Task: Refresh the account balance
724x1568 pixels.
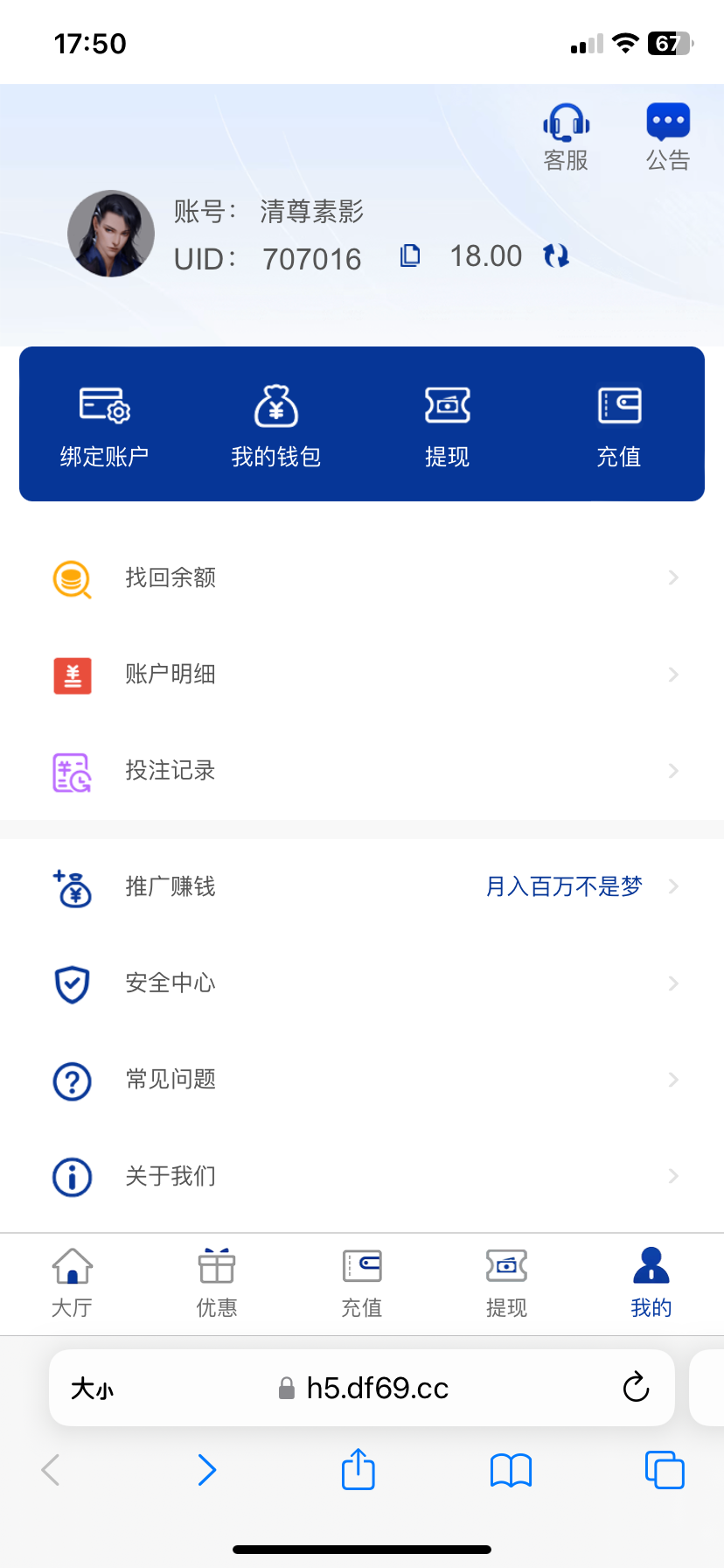Action: coord(556,255)
